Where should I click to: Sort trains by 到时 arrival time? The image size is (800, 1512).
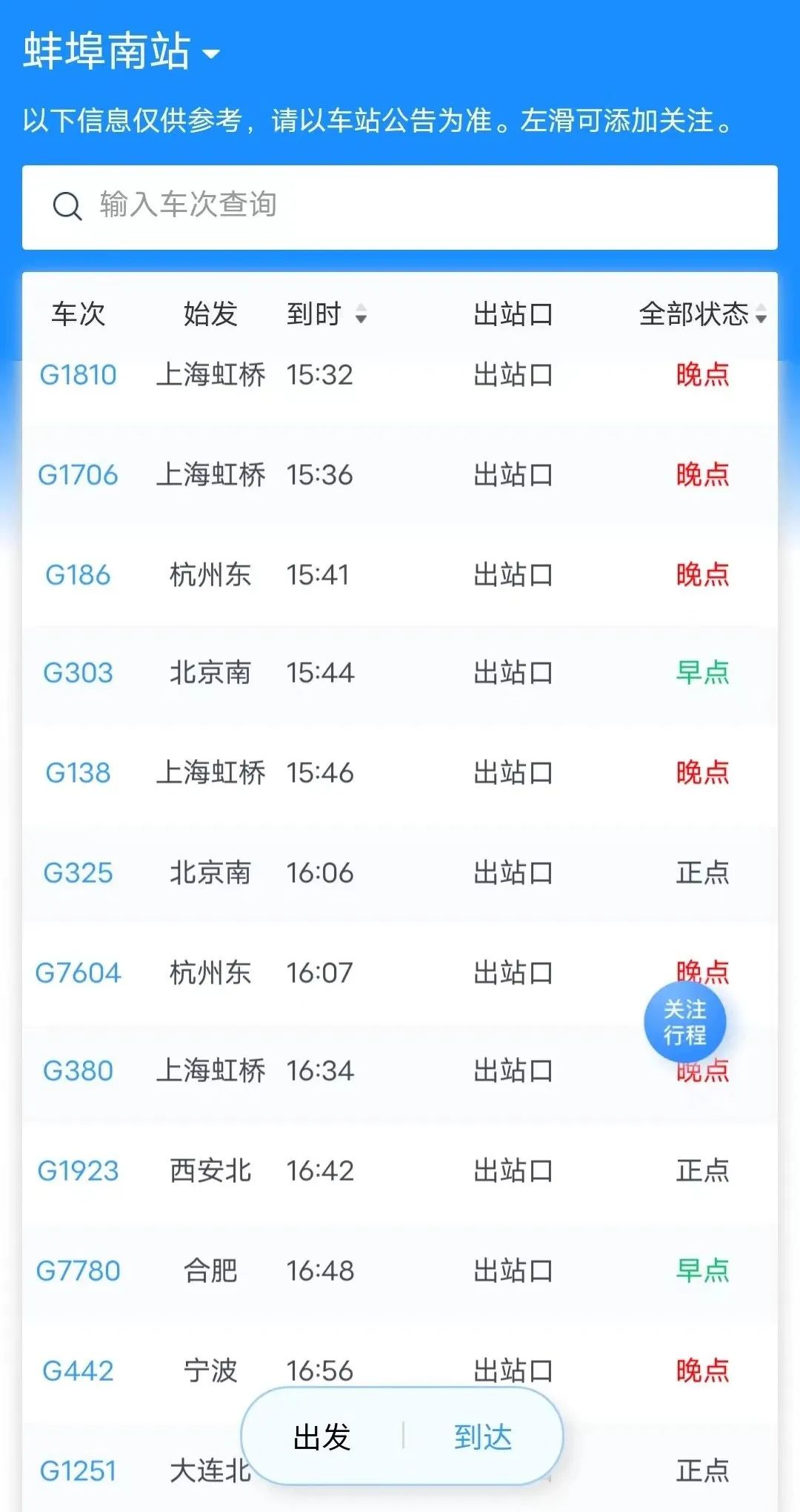click(326, 314)
